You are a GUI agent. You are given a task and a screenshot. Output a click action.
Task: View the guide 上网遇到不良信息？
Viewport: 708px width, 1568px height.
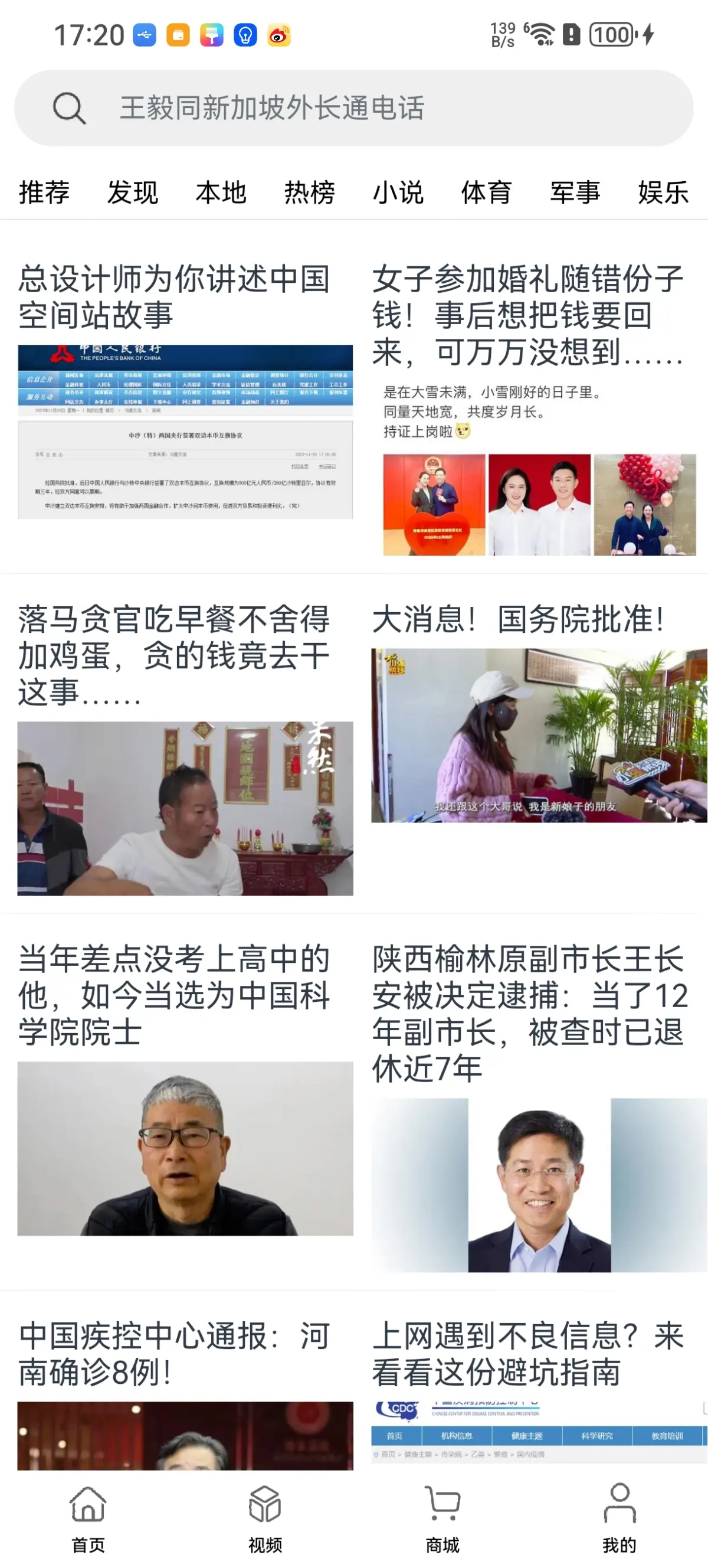point(528,1354)
